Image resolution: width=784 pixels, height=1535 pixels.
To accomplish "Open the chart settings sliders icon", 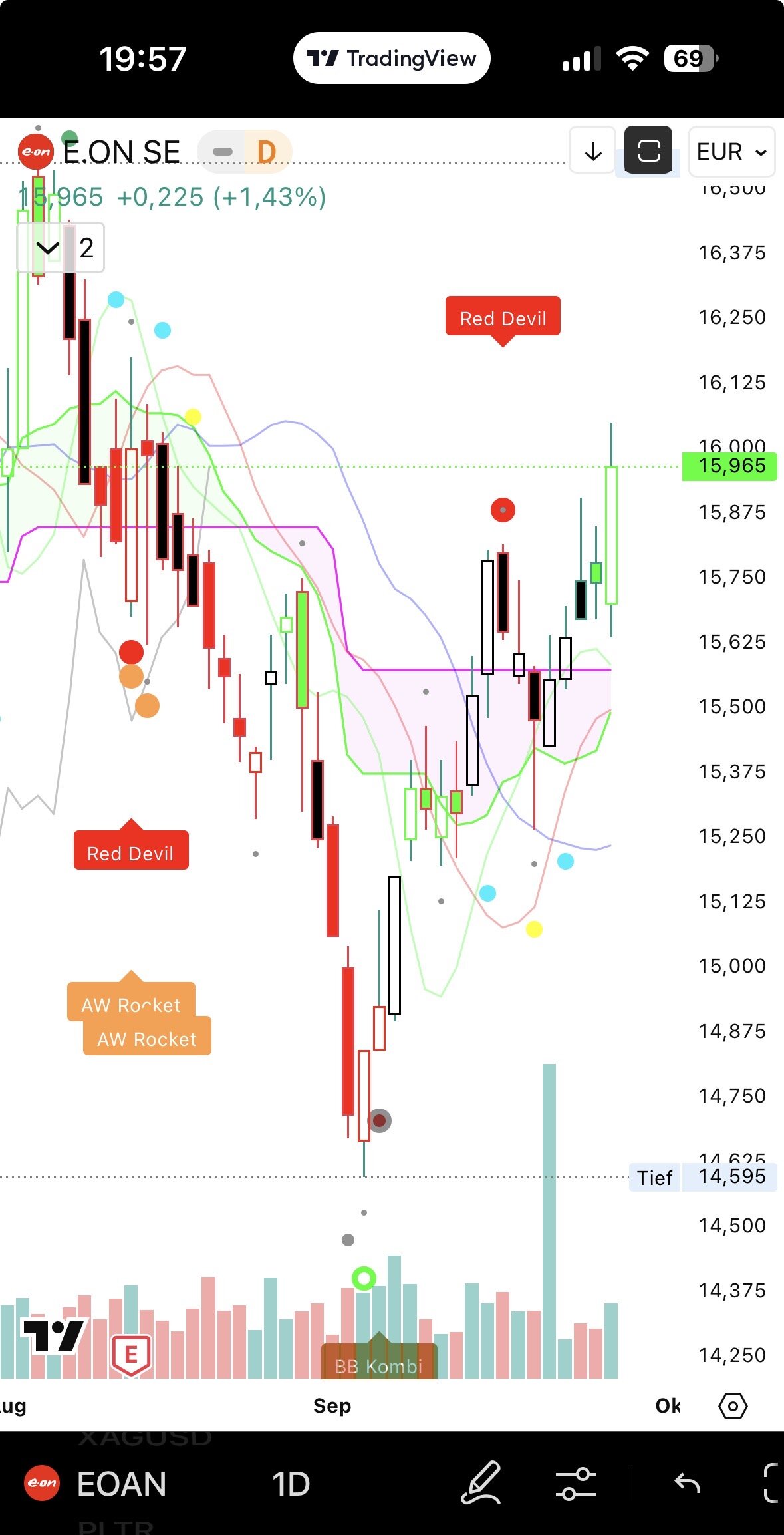I will [575, 1484].
